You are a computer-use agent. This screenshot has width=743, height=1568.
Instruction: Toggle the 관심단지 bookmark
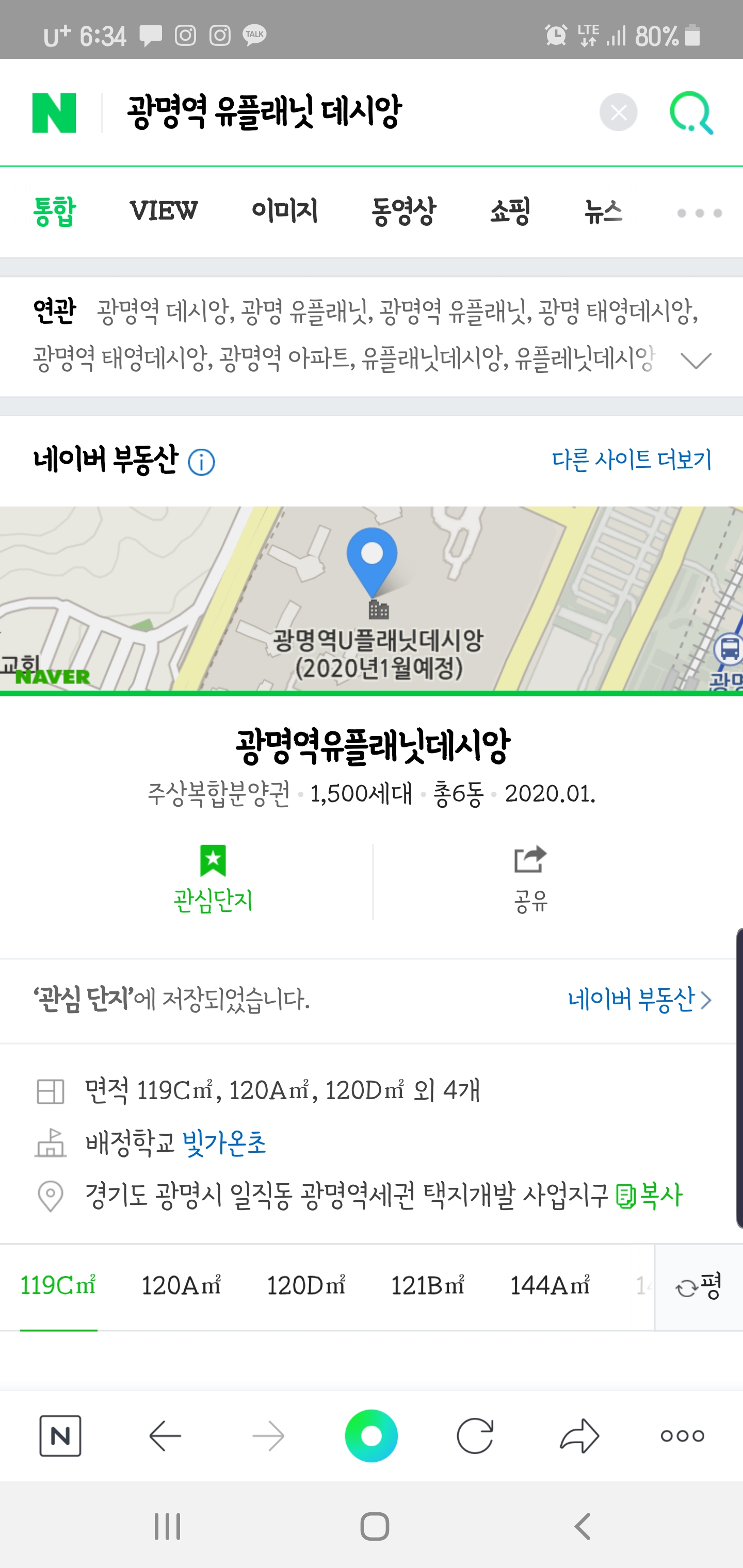click(213, 879)
